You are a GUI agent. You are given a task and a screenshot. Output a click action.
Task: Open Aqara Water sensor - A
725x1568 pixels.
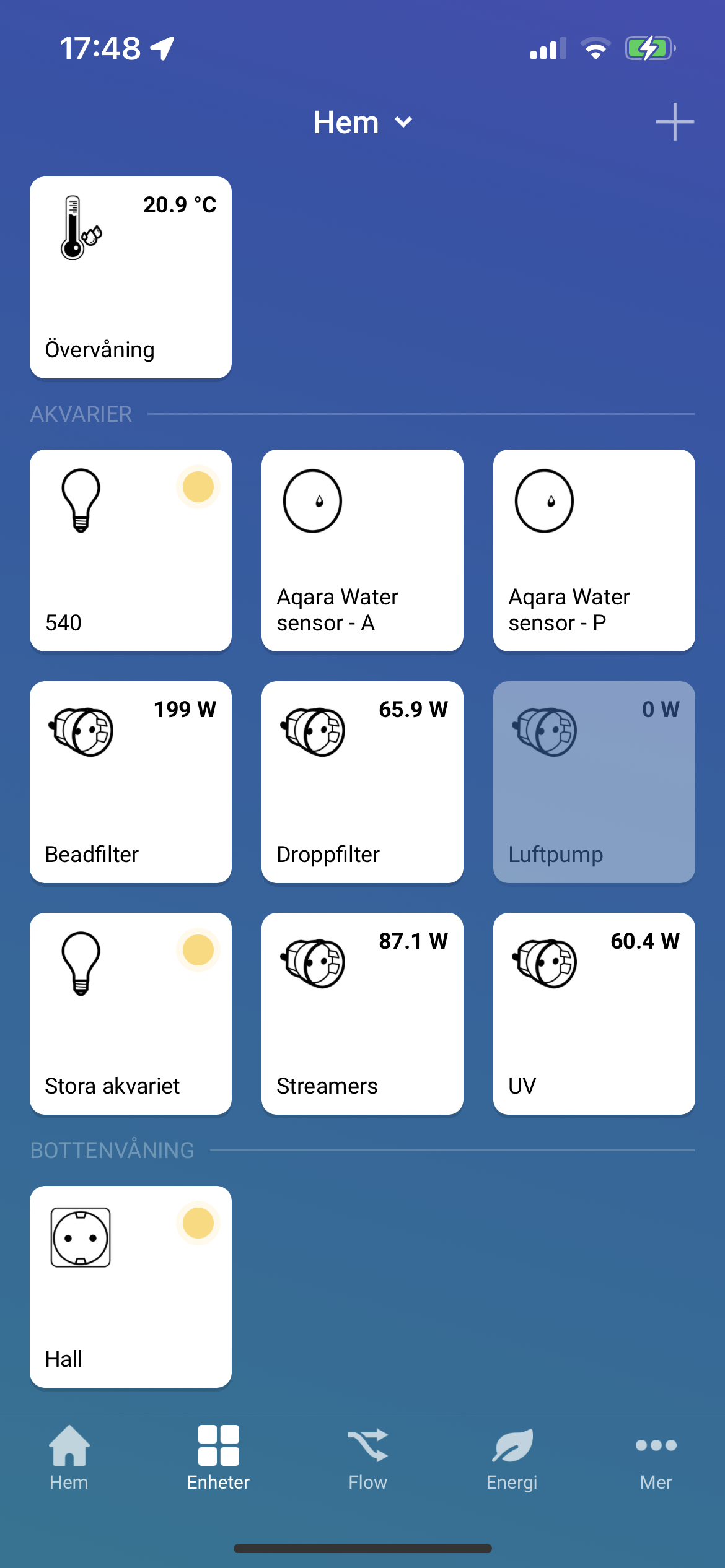coord(362,551)
